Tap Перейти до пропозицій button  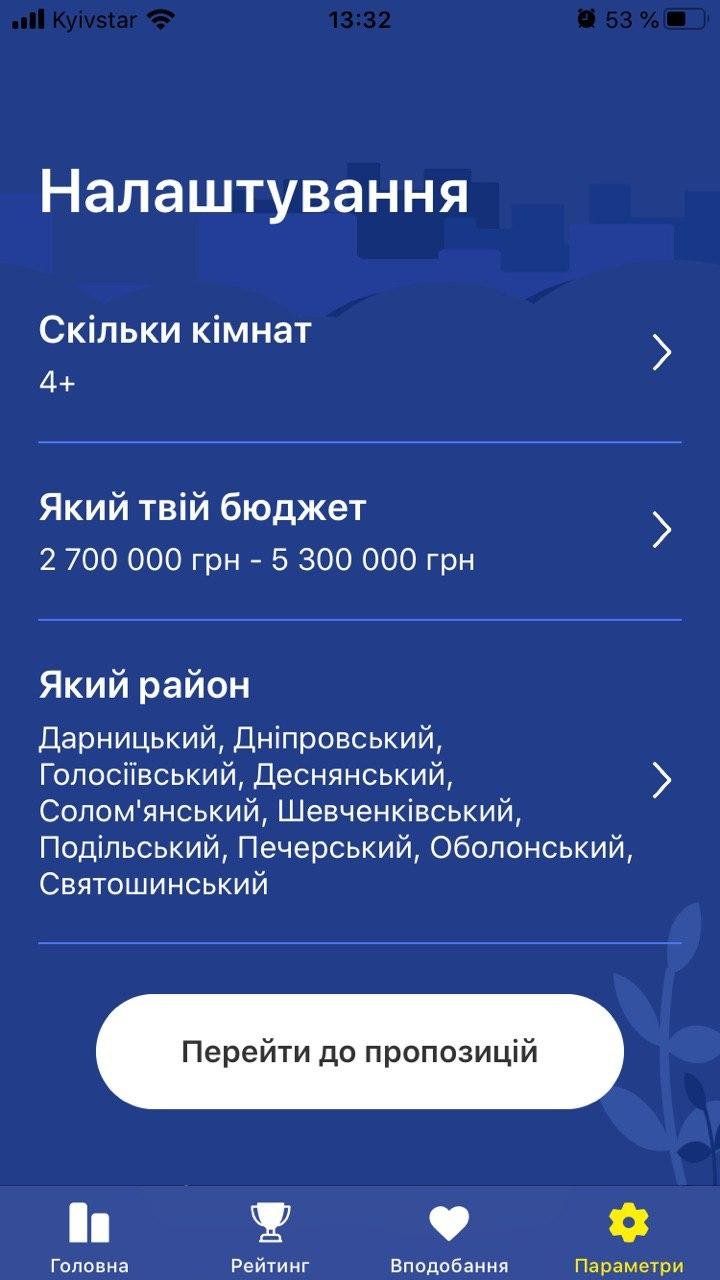coord(360,1051)
